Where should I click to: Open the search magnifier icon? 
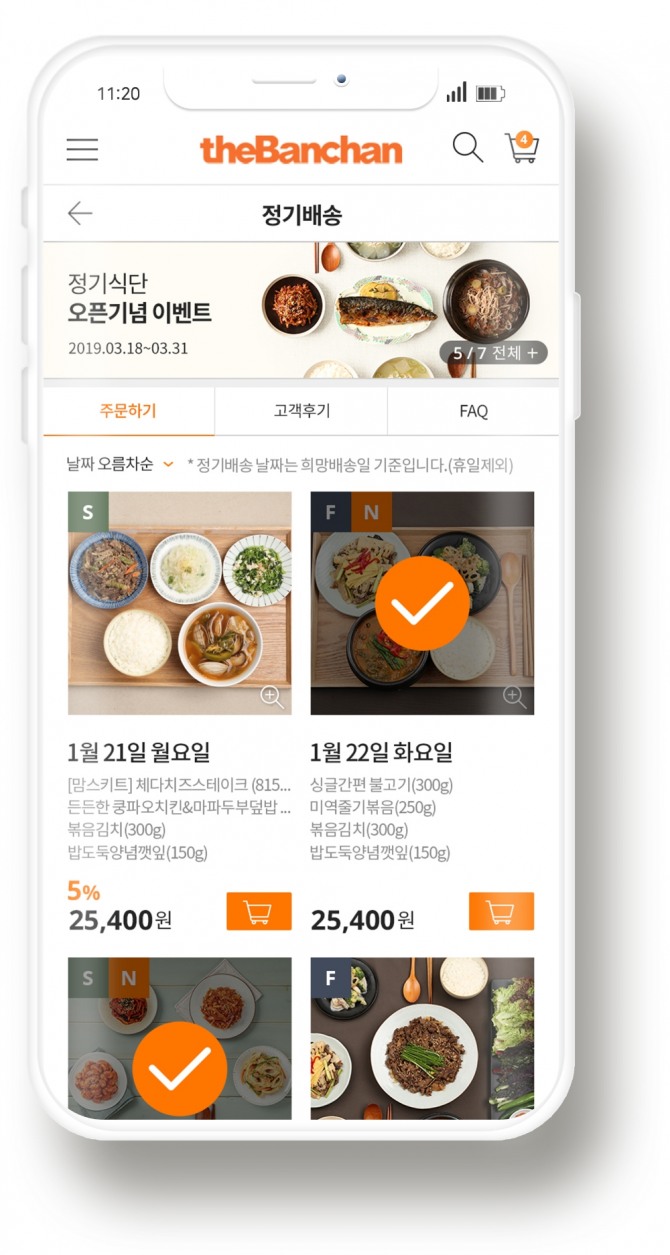click(467, 148)
